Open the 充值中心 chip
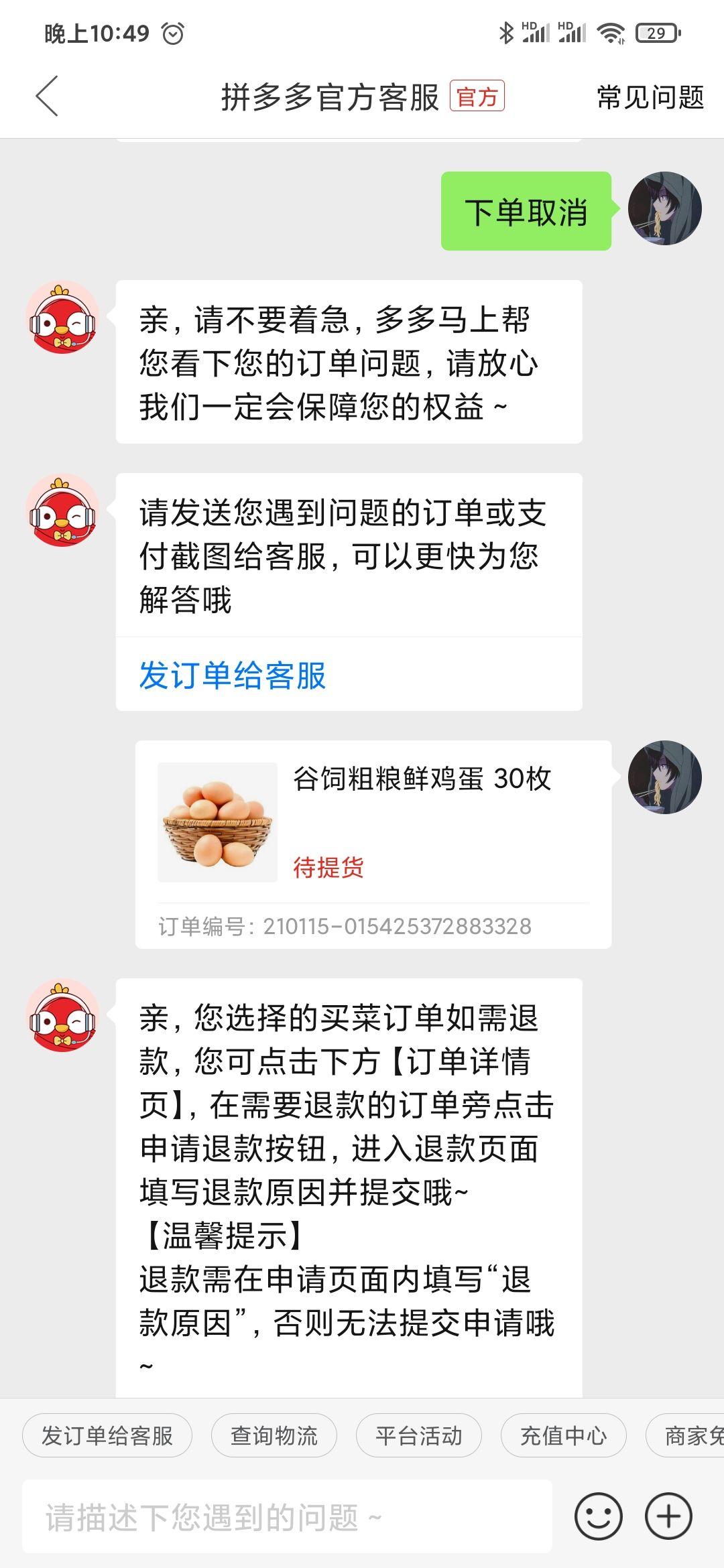724x1568 pixels. point(563,1435)
